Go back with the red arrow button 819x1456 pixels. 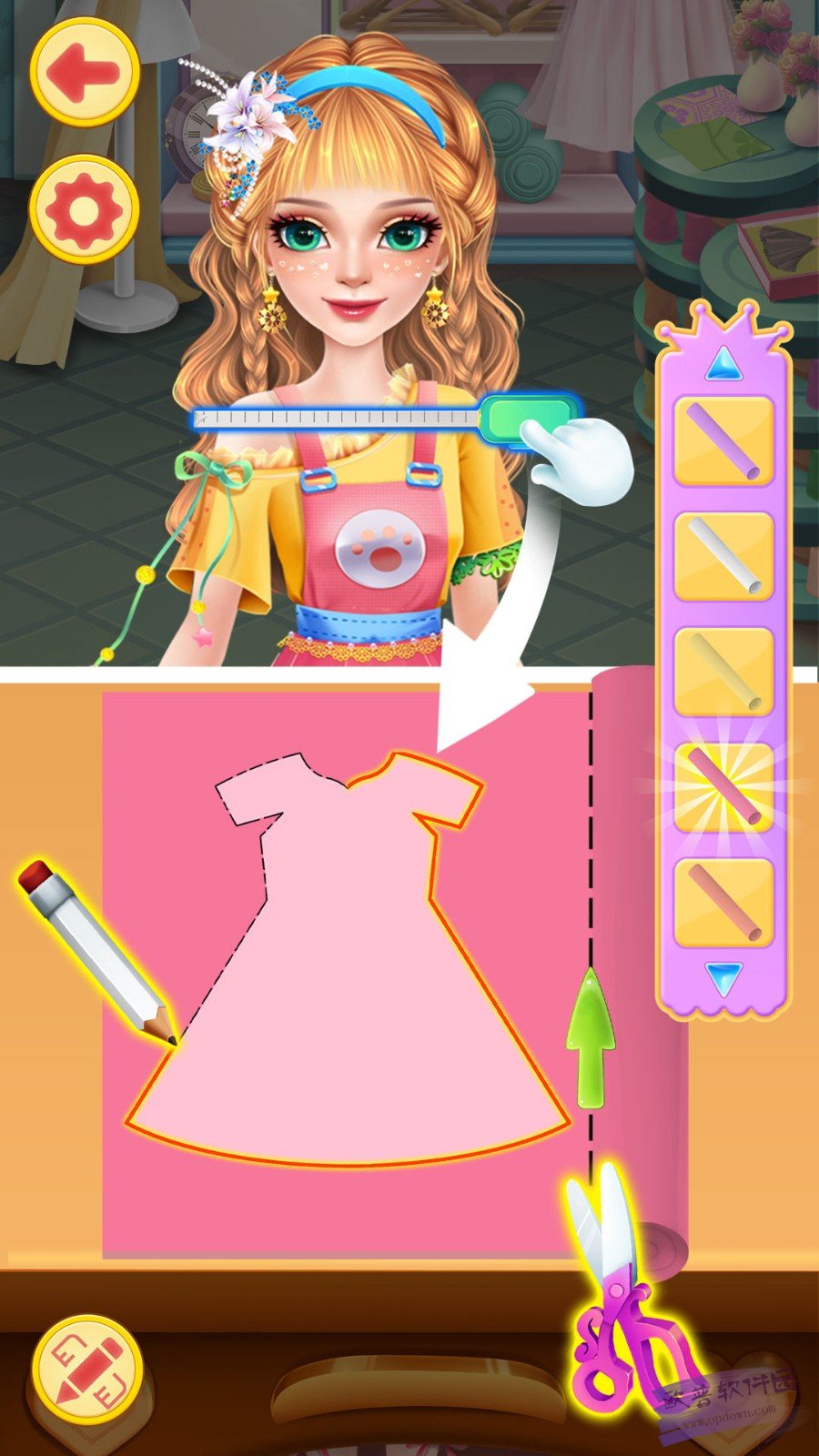coord(84,72)
